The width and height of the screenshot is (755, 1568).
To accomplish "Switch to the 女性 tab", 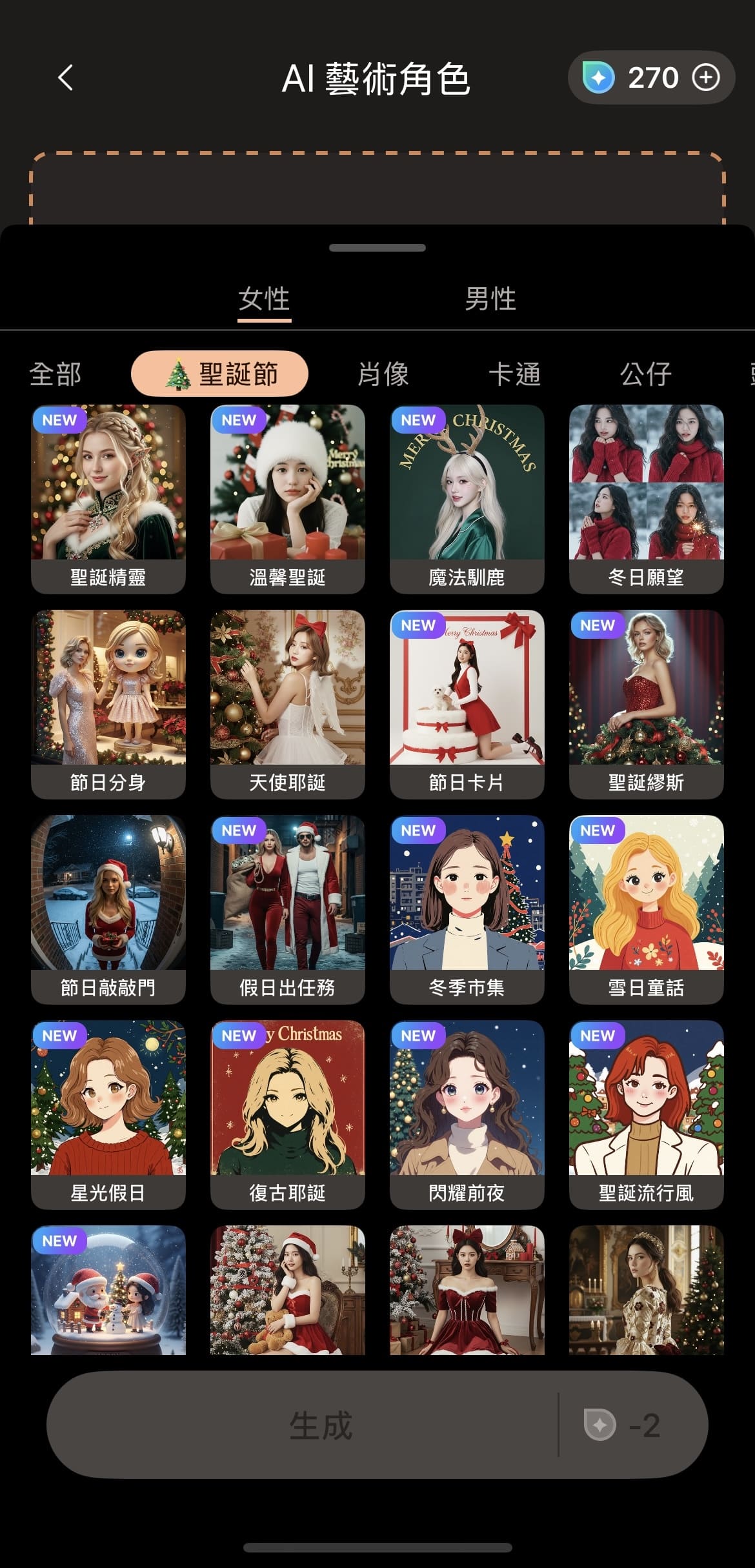I will pos(264,297).
